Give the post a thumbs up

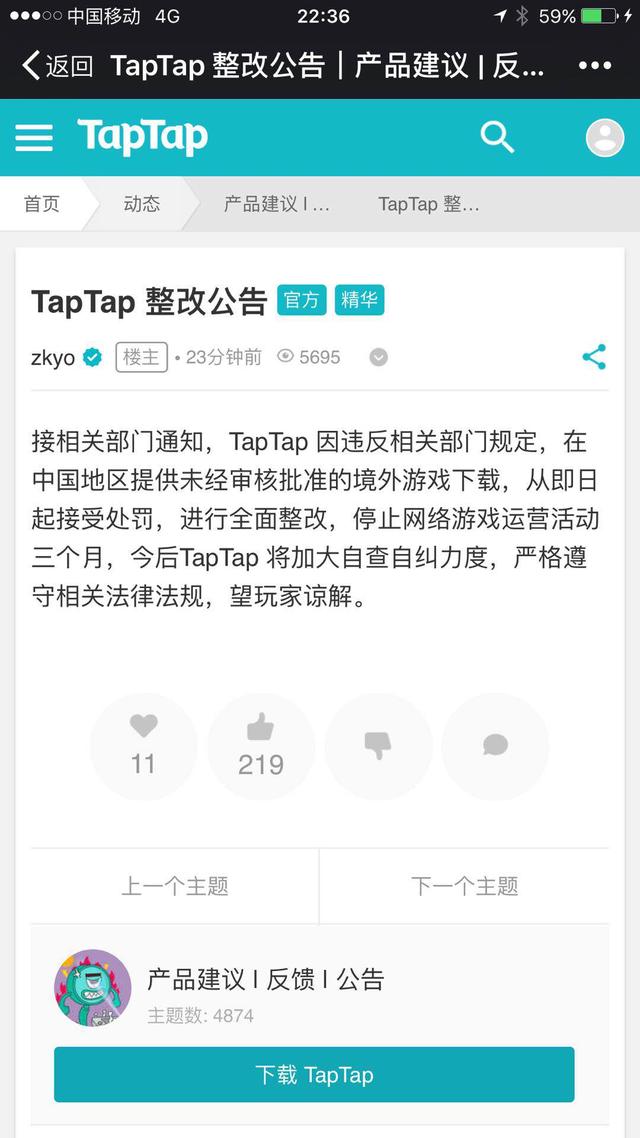261,746
